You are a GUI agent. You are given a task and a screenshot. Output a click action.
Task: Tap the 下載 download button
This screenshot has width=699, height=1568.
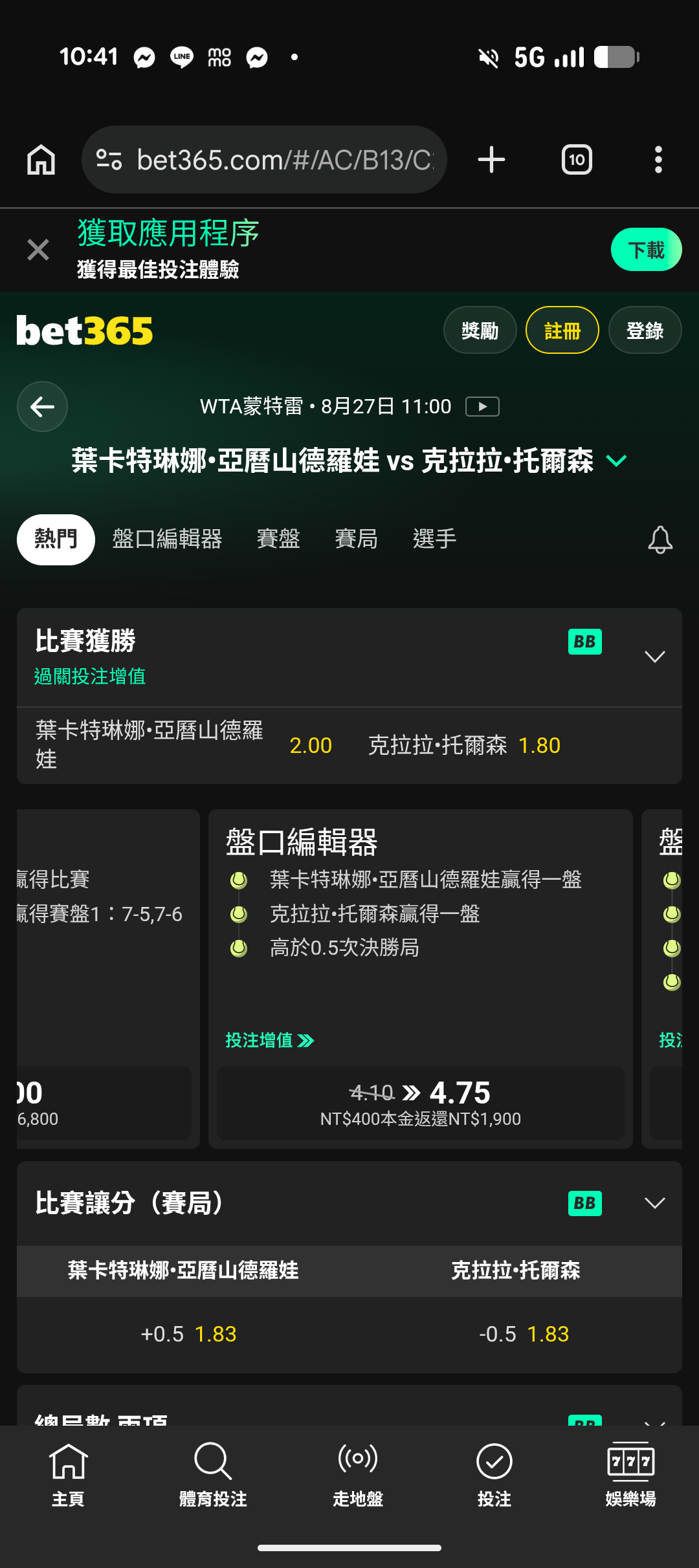(646, 250)
